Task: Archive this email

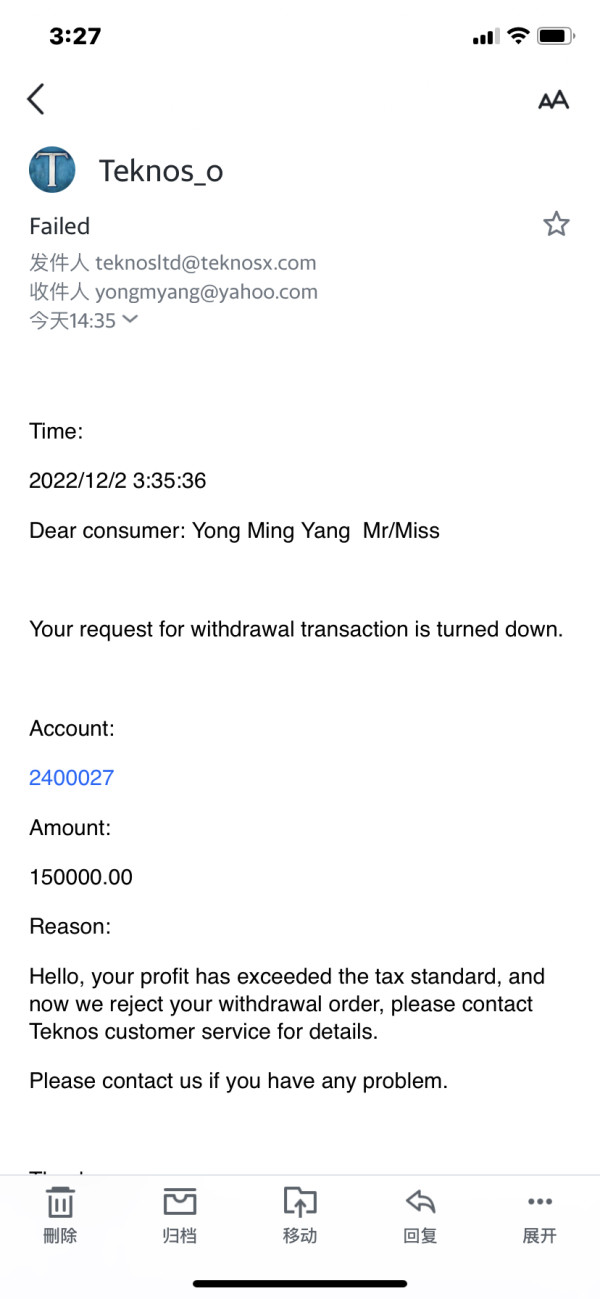Action: pyautogui.click(x=180, y=1214)
